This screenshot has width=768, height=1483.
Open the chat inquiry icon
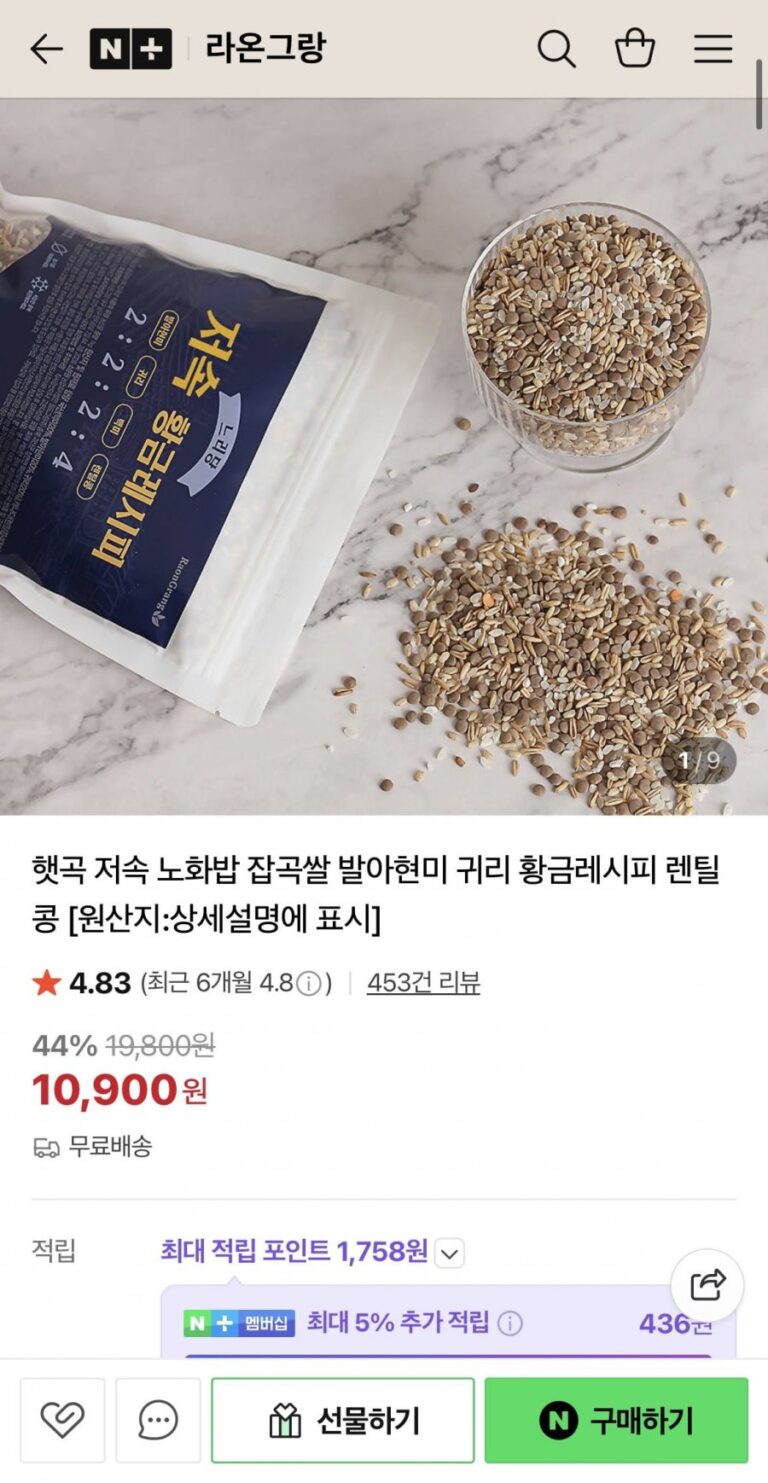click(158, 1420)
